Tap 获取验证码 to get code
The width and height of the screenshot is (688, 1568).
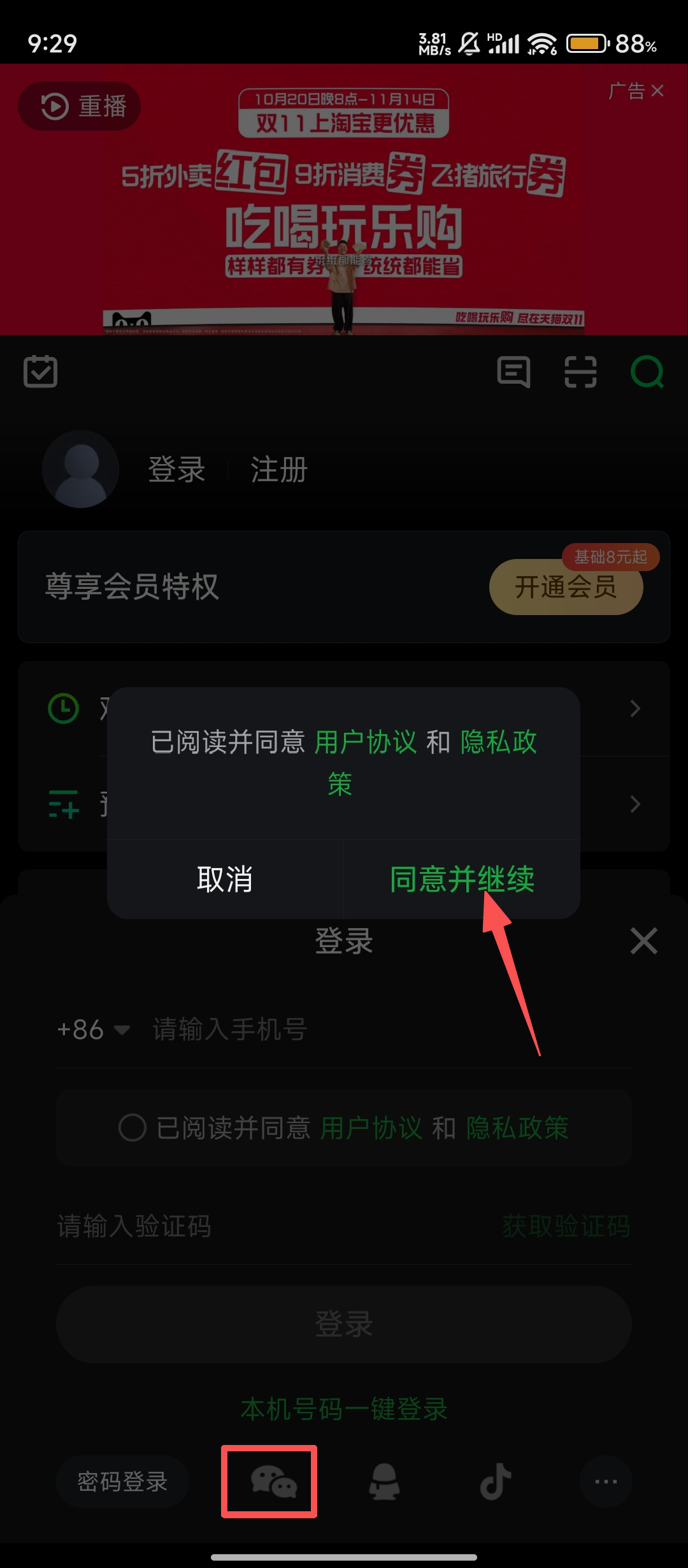pos(566,1226)
